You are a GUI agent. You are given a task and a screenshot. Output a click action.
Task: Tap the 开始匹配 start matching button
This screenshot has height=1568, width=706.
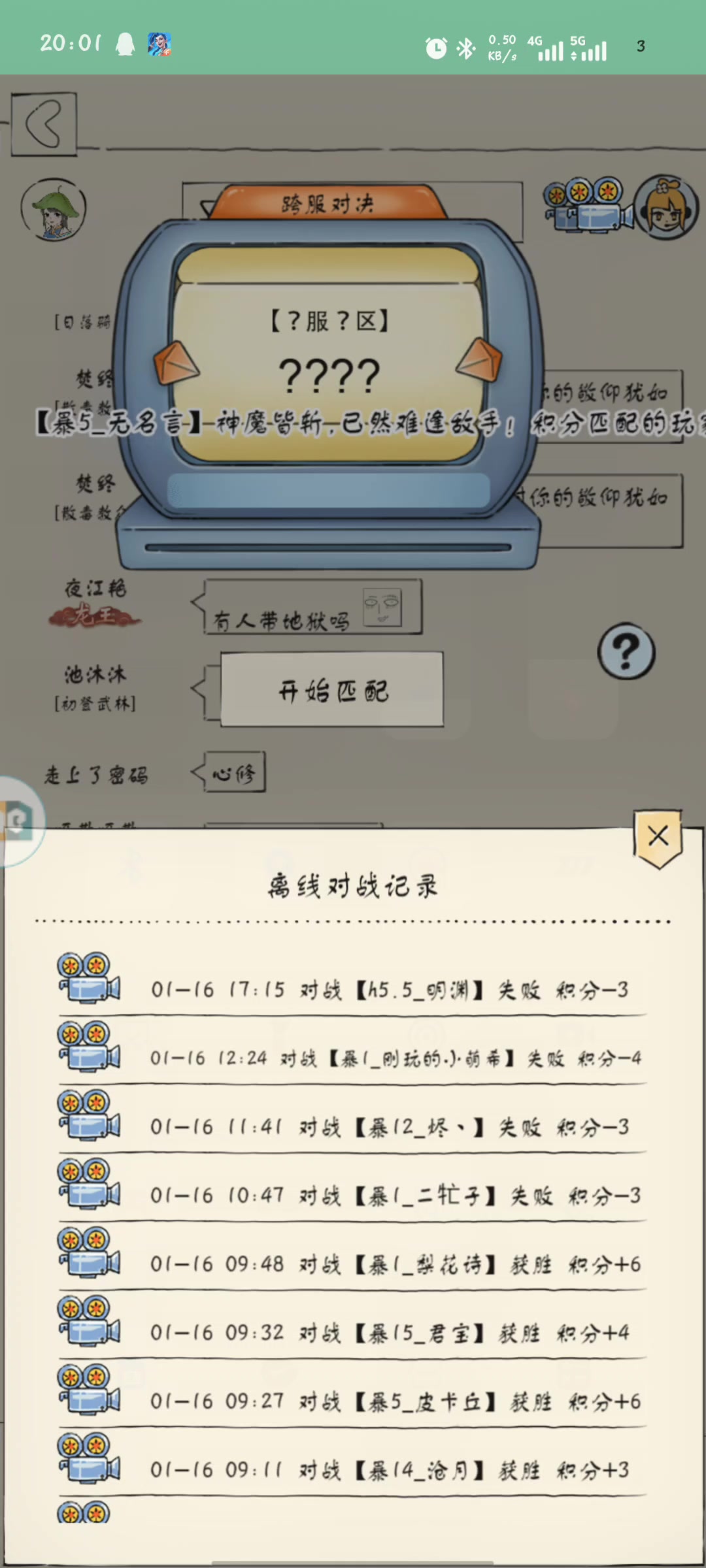click(332, 690)
